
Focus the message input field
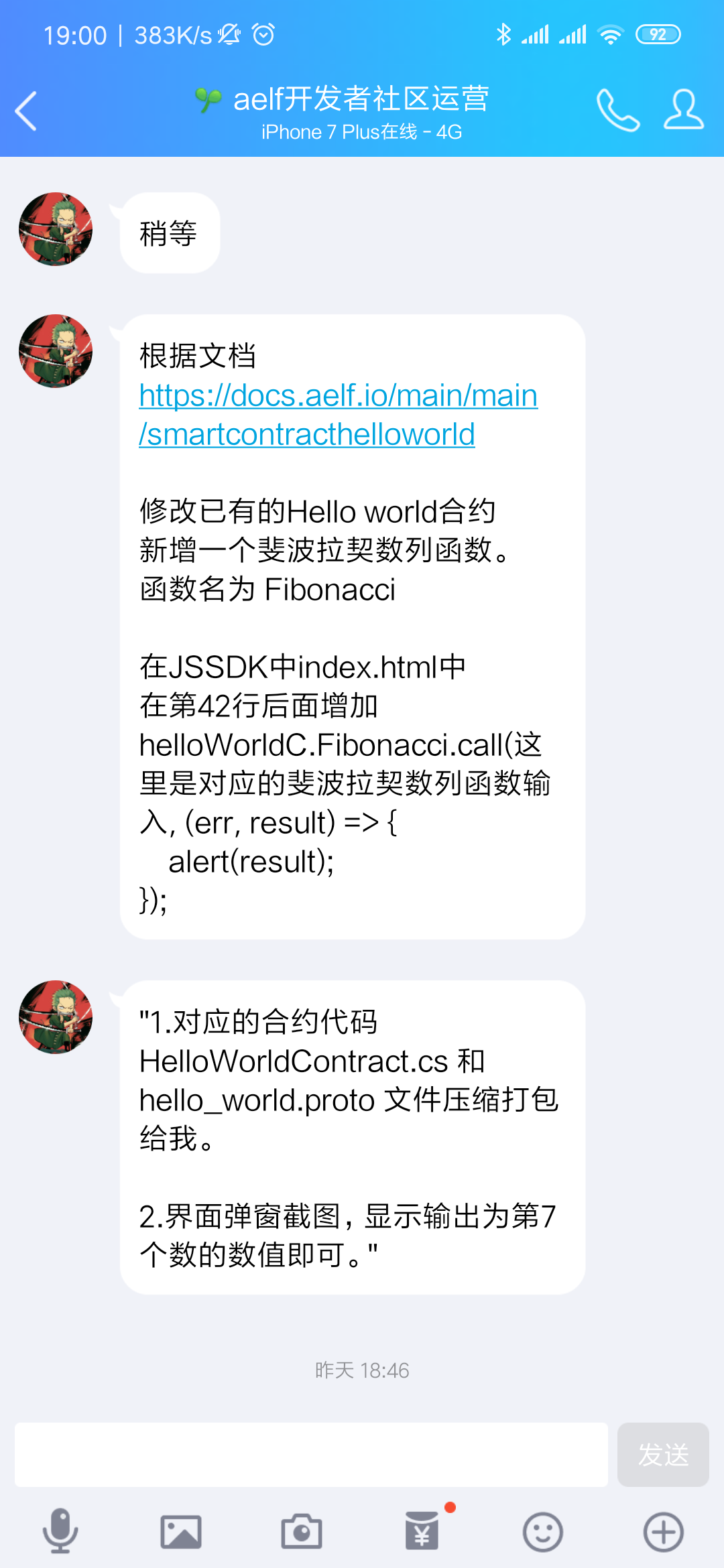pos(311,1455)
